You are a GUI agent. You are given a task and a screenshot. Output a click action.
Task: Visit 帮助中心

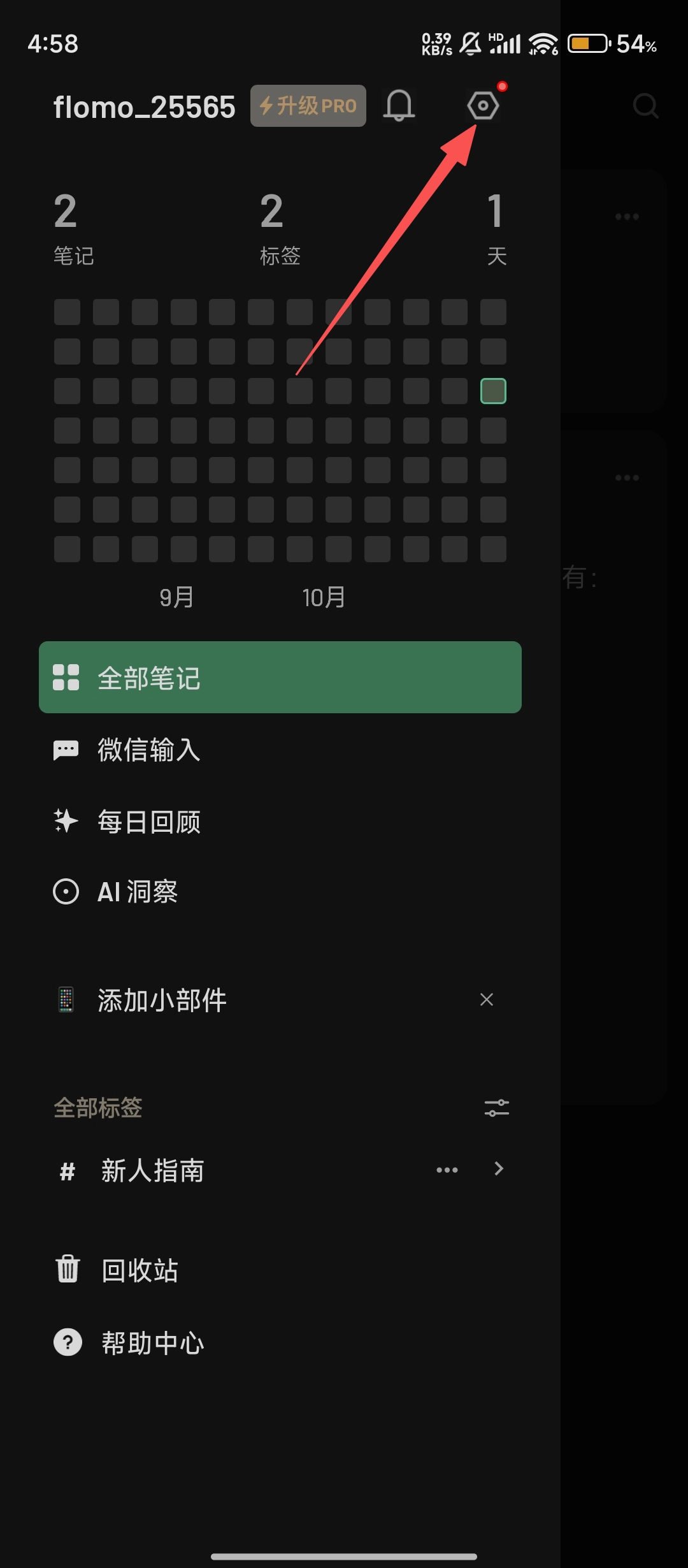(153, 1343)
